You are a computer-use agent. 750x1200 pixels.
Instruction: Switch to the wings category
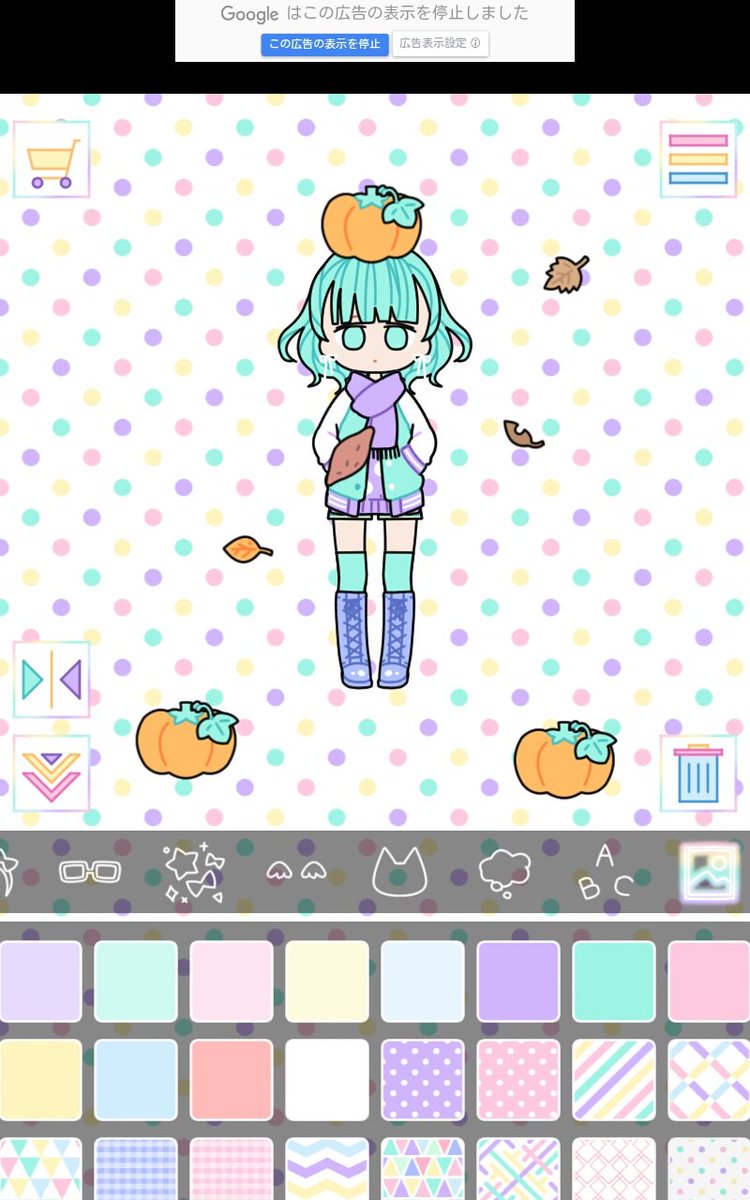[x=297, y=871]
